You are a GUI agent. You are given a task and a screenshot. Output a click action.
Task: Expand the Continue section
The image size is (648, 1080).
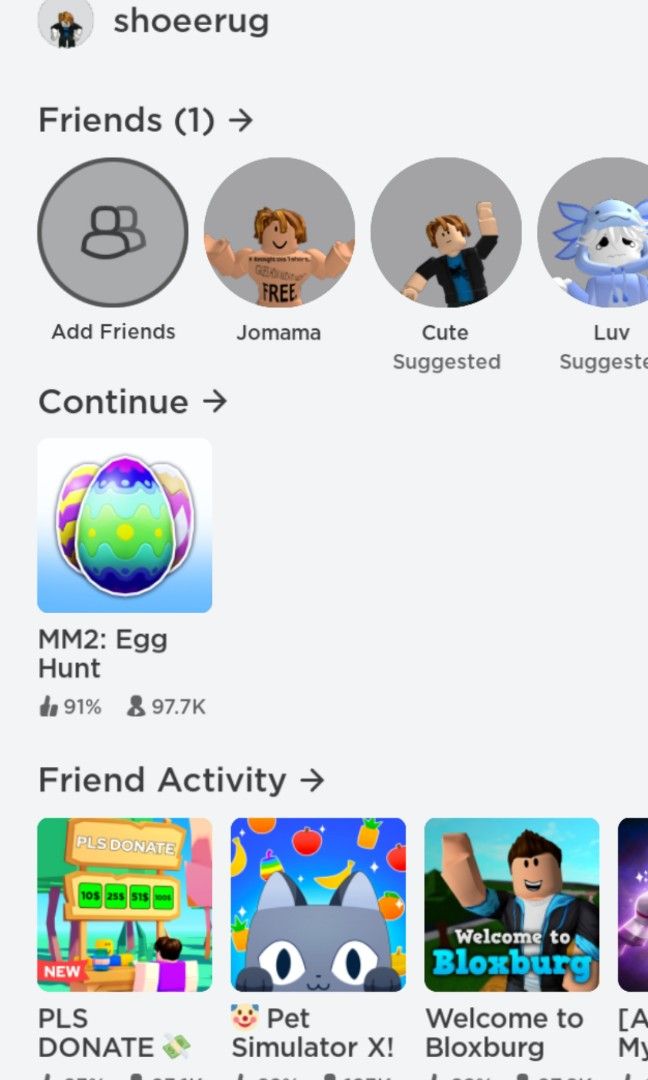click(132, 402)
